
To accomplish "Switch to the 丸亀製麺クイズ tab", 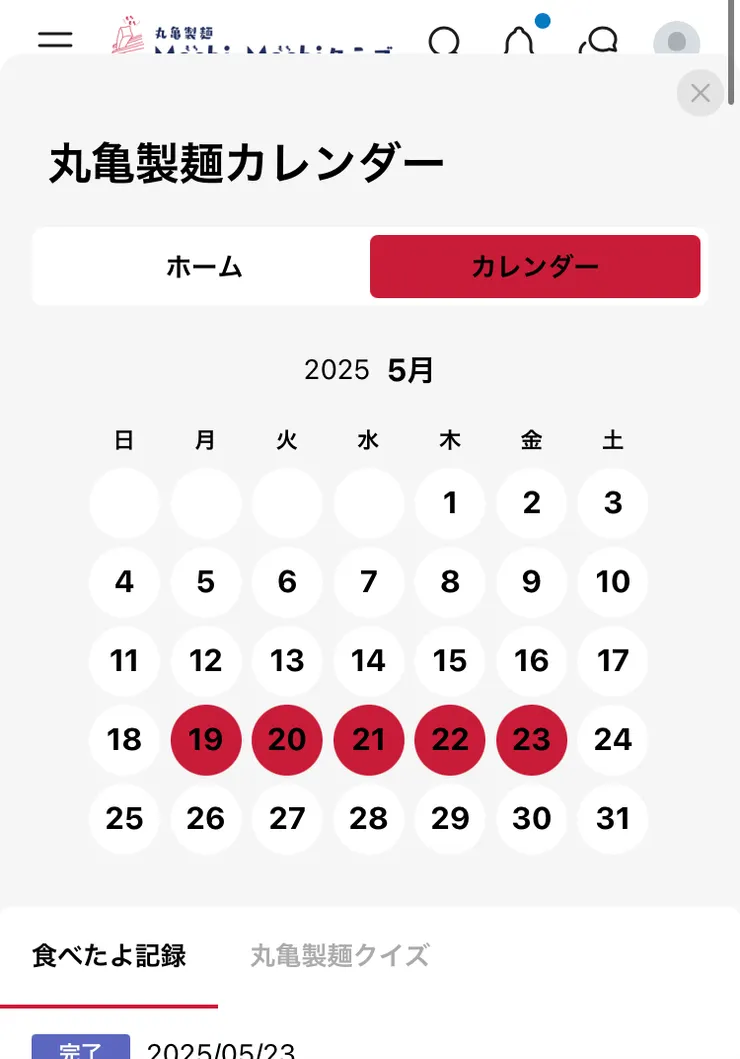I will click(x=339, y=956).
